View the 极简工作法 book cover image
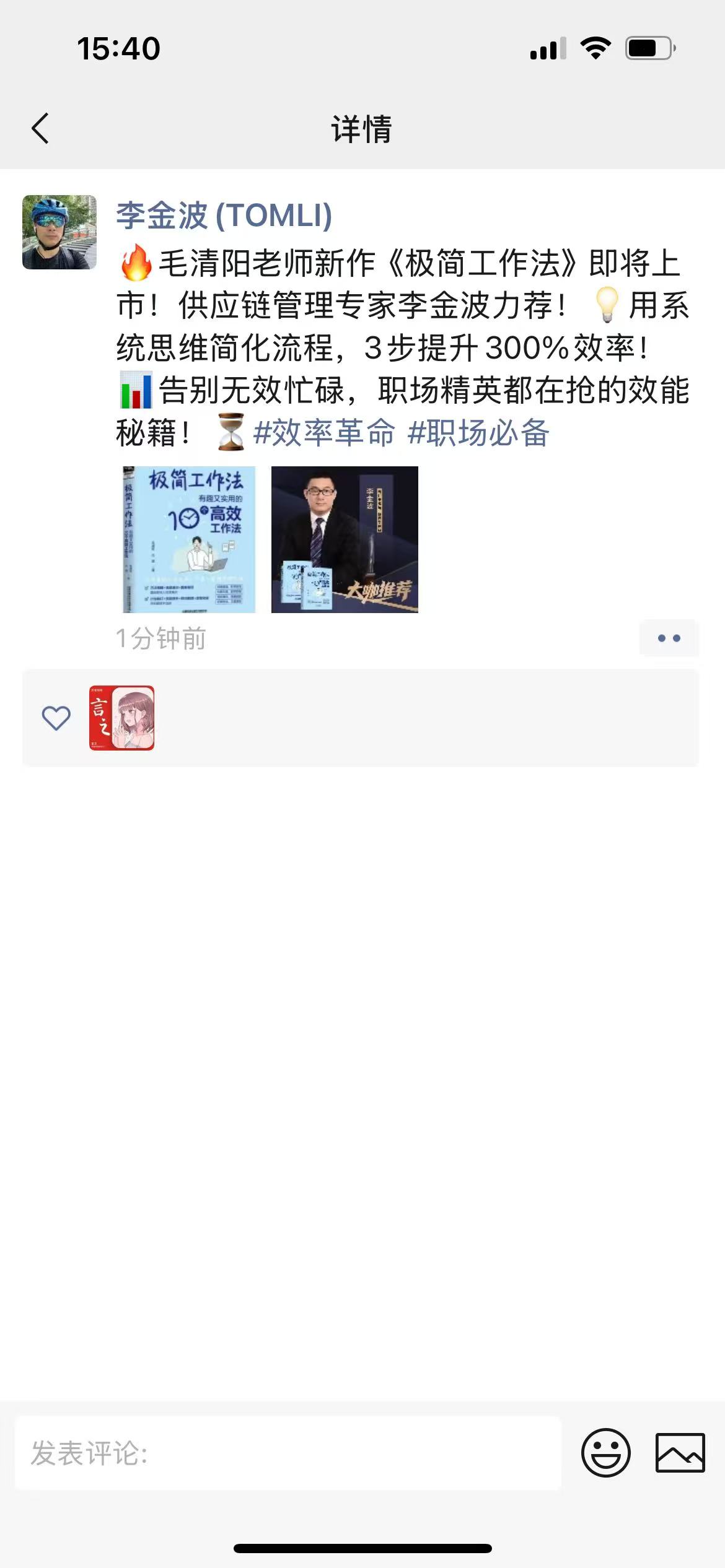The width and height of the screenshot is (725, 1568). pos(190,539)
